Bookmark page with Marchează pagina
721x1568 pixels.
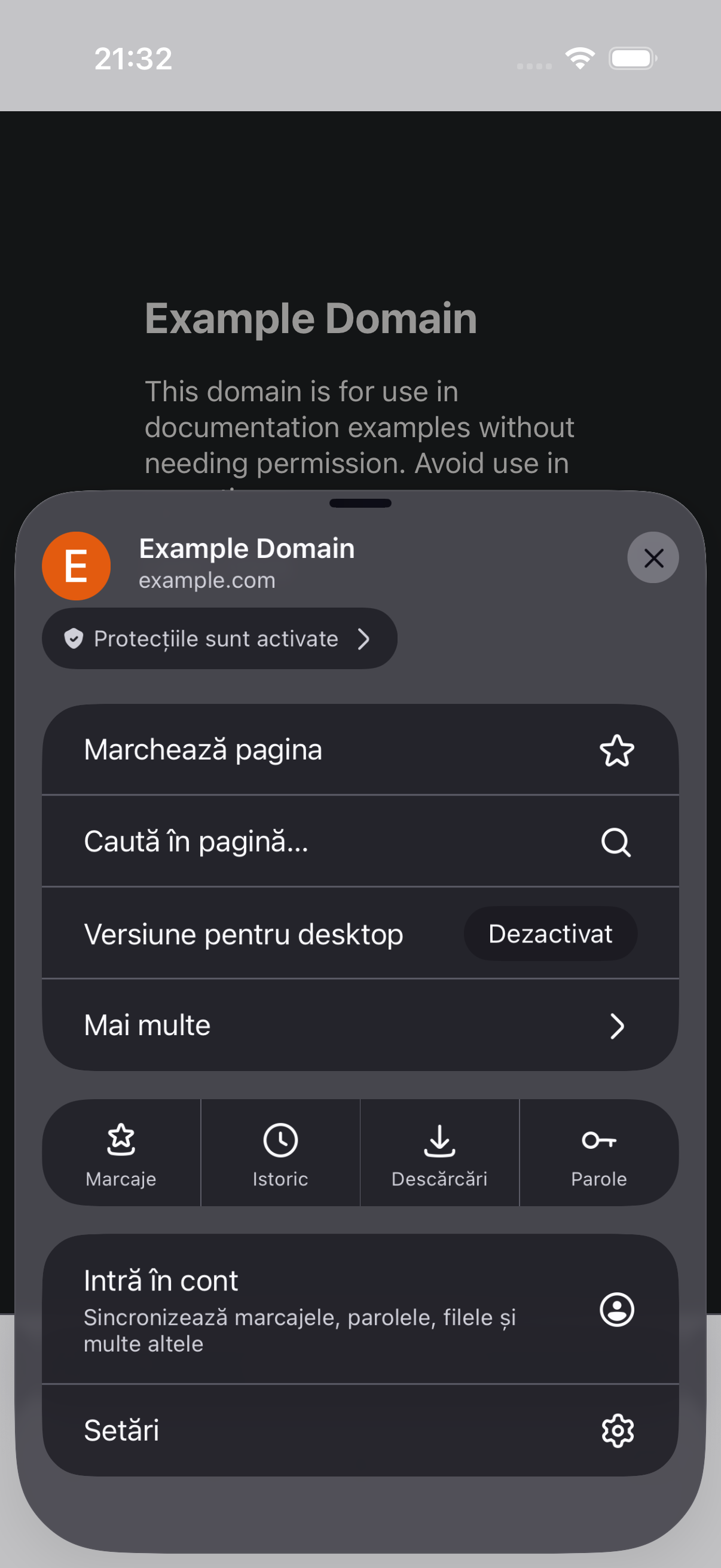(x=360, y=749)
